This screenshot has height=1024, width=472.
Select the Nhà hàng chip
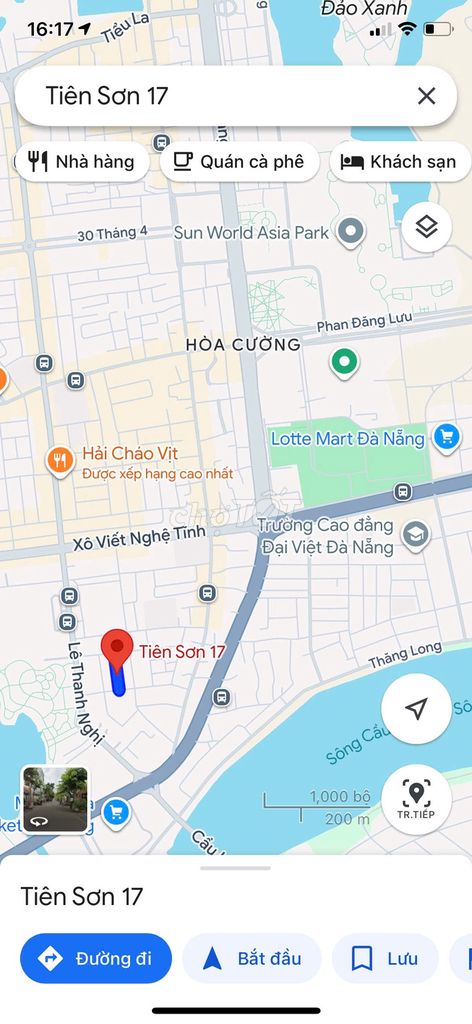coord(82,161)
